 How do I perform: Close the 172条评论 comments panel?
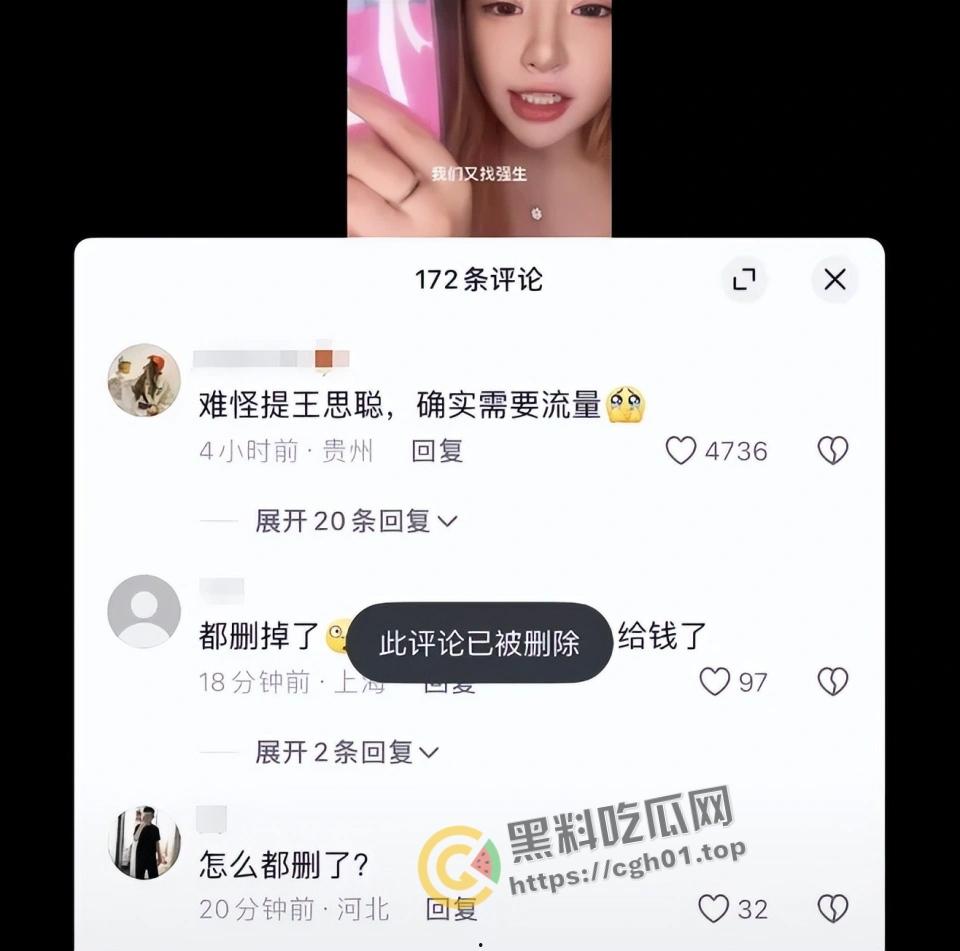coord(834,280)
